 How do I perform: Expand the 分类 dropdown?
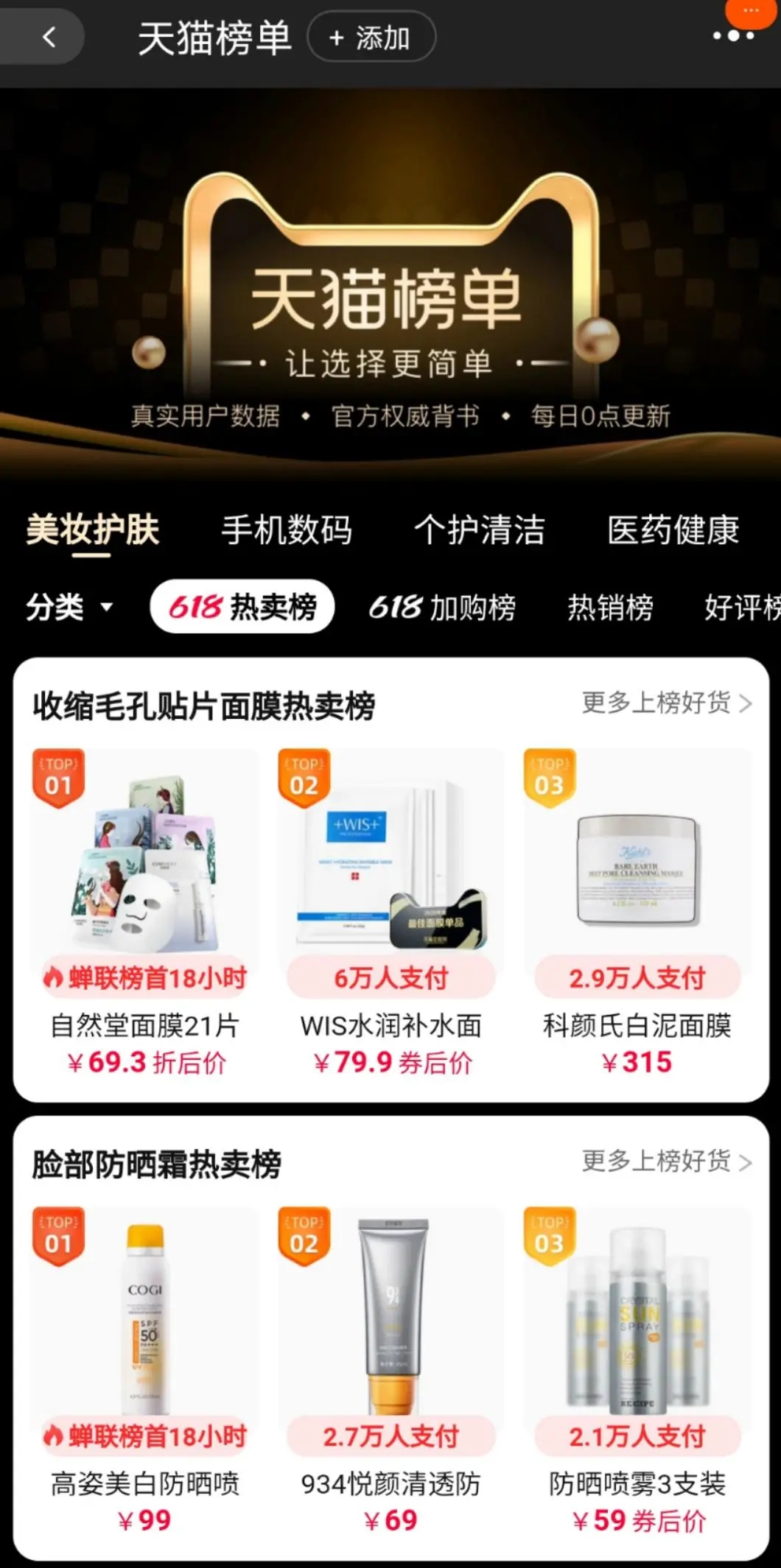70,608
